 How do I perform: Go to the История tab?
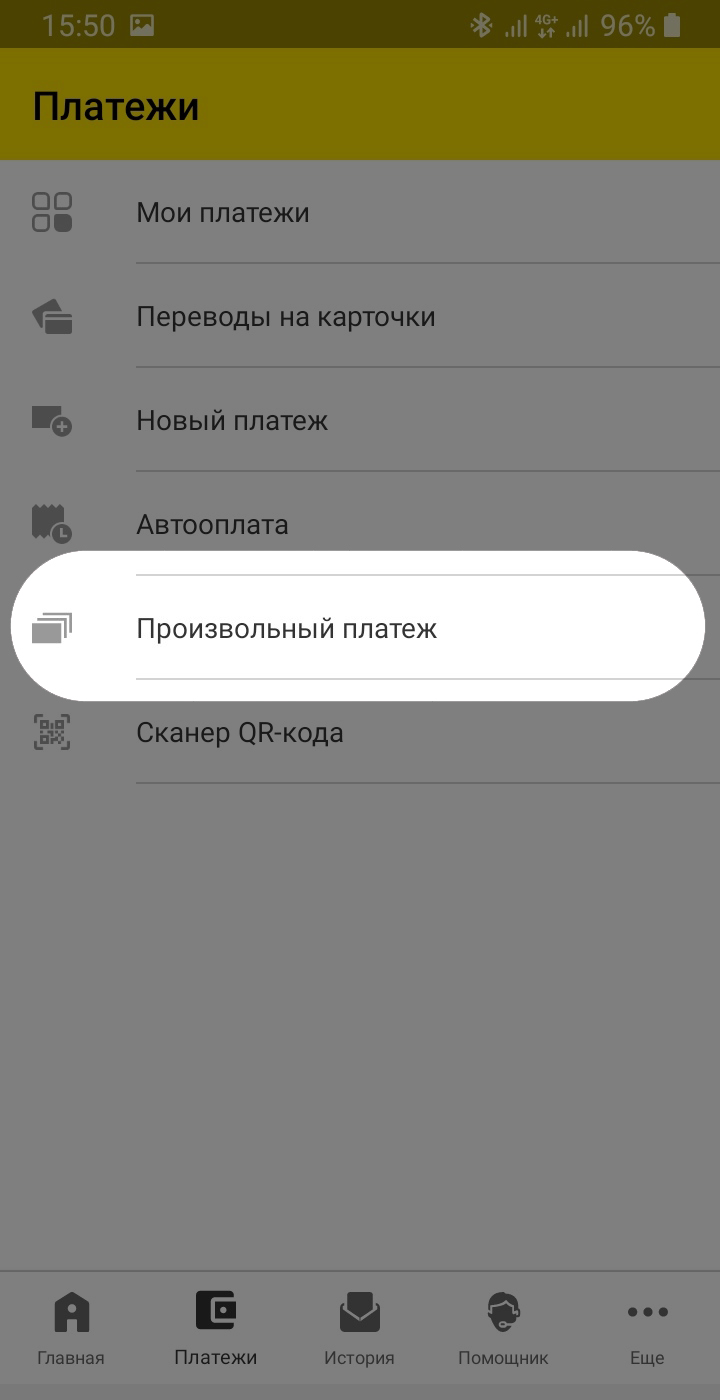tap(359, 1328)
